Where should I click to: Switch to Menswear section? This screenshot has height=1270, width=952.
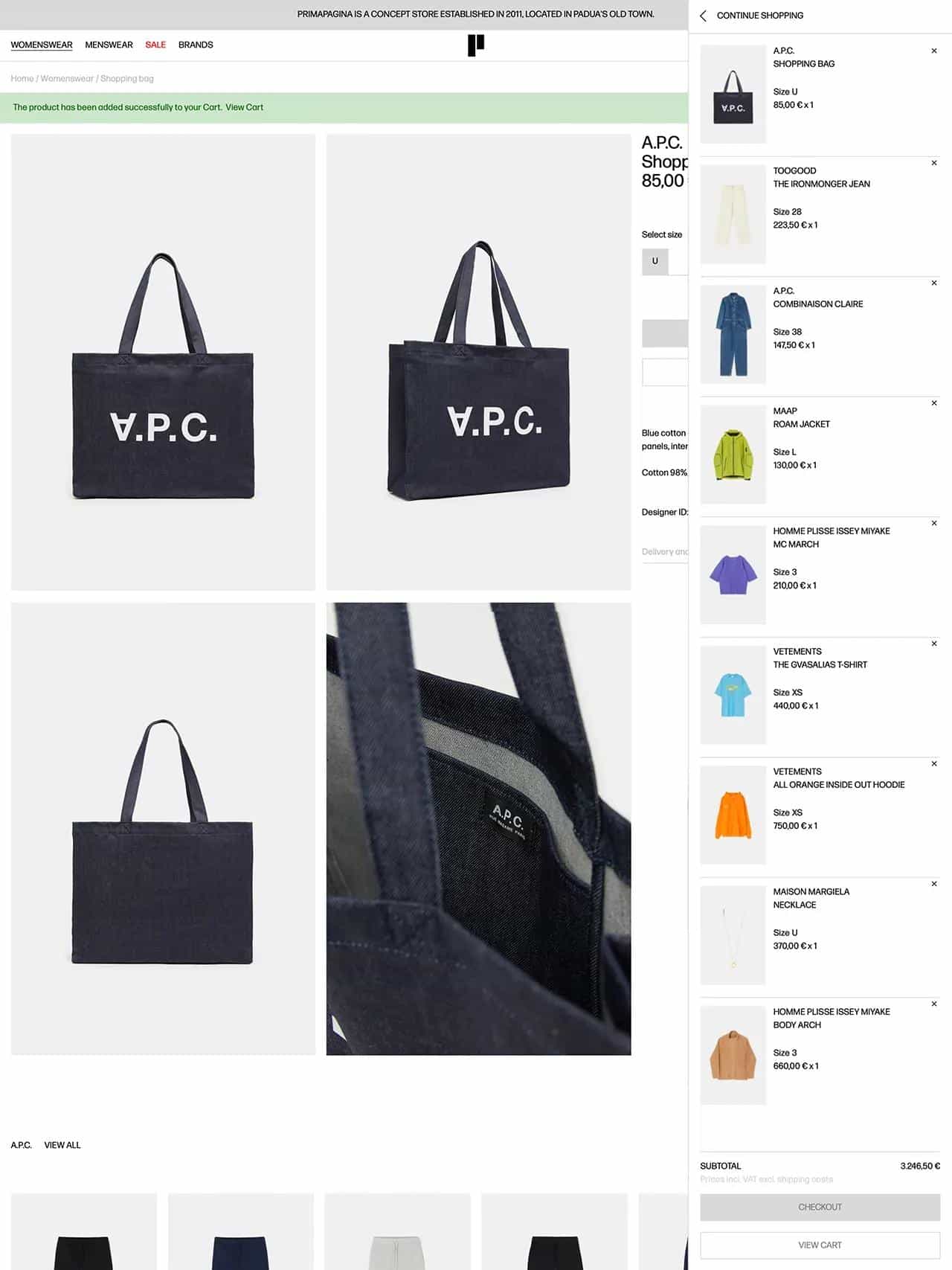point(109,45)
